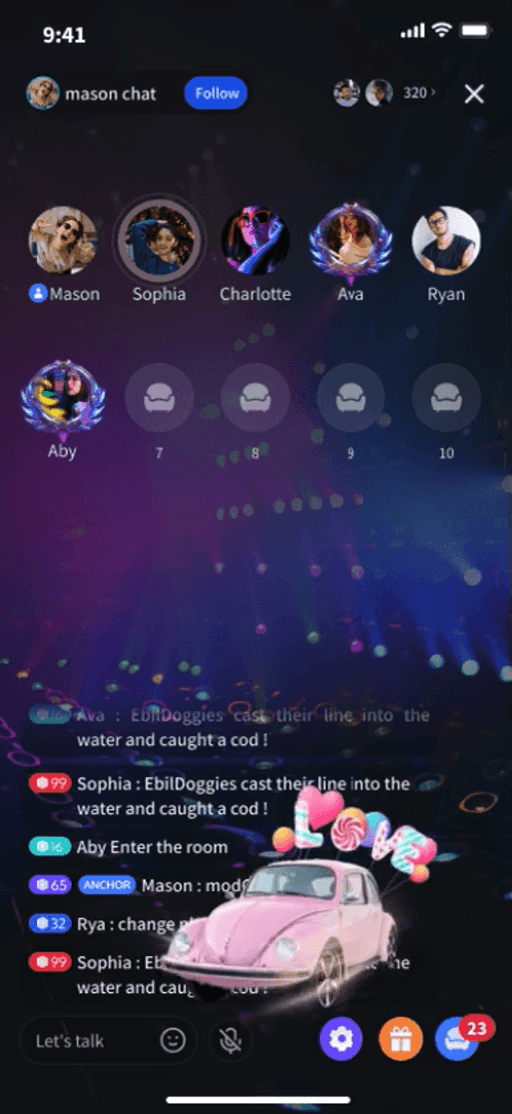Open Mason's seat avatar
Image resolution: width=512 pixels, height=1114 pixels.
(x=62, y=241)
